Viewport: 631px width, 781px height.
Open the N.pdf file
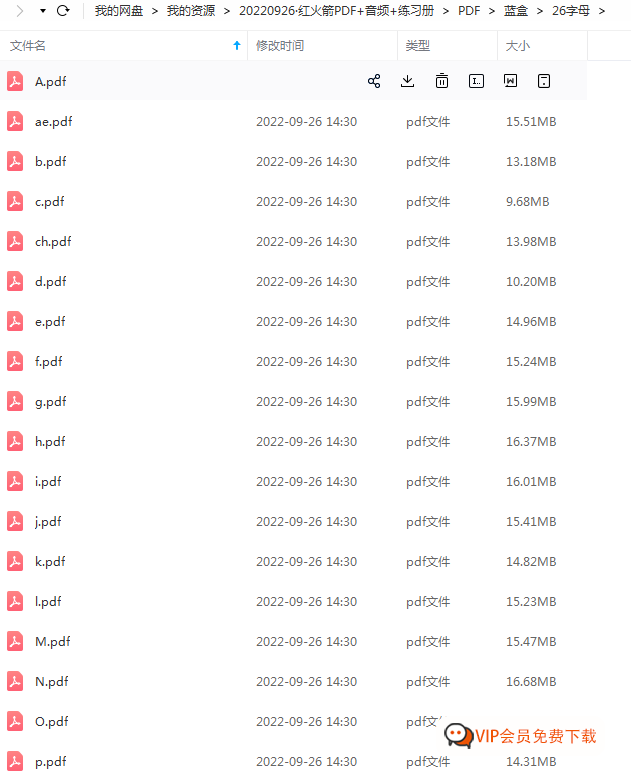coord(51,682)
